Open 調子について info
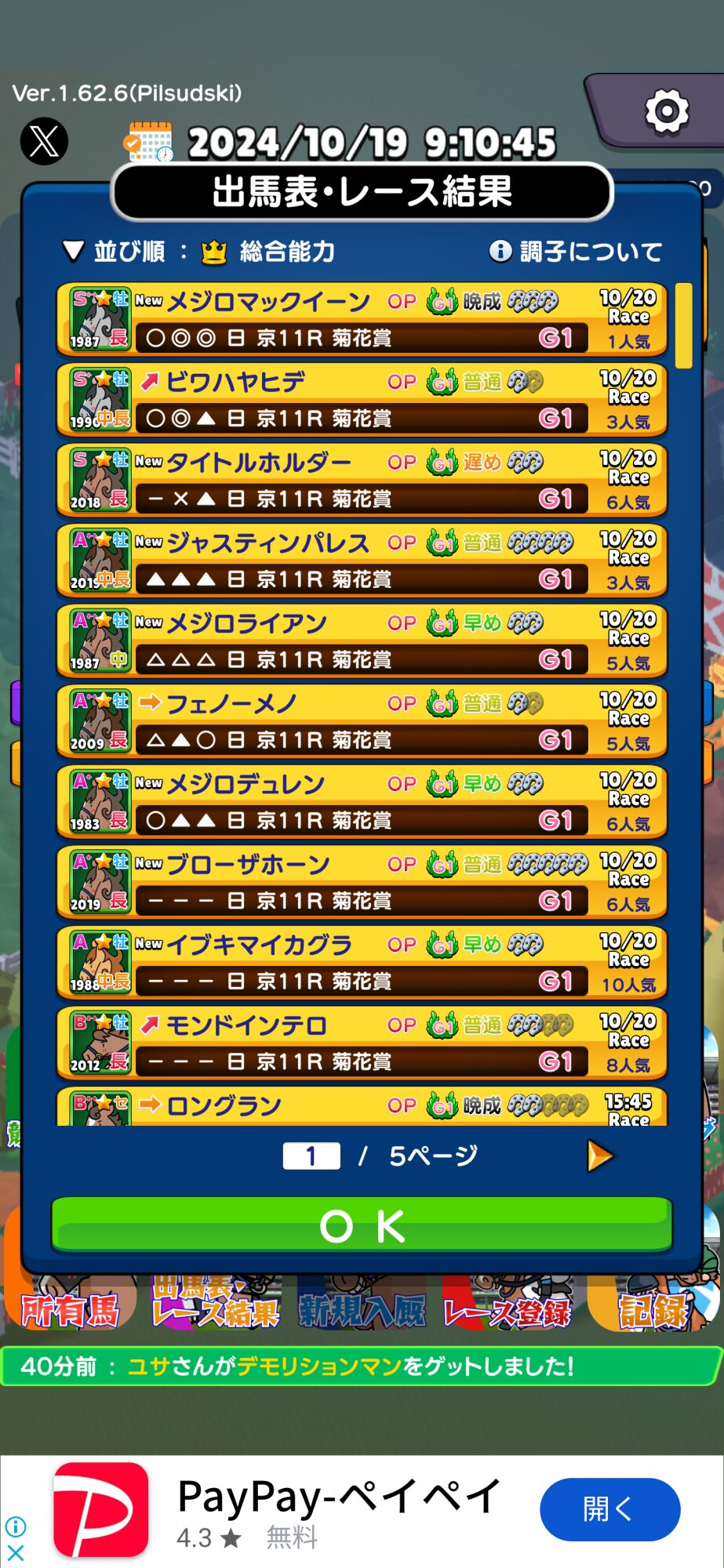724x1568 pixels. pyautogui.click(x=576, y=252)
